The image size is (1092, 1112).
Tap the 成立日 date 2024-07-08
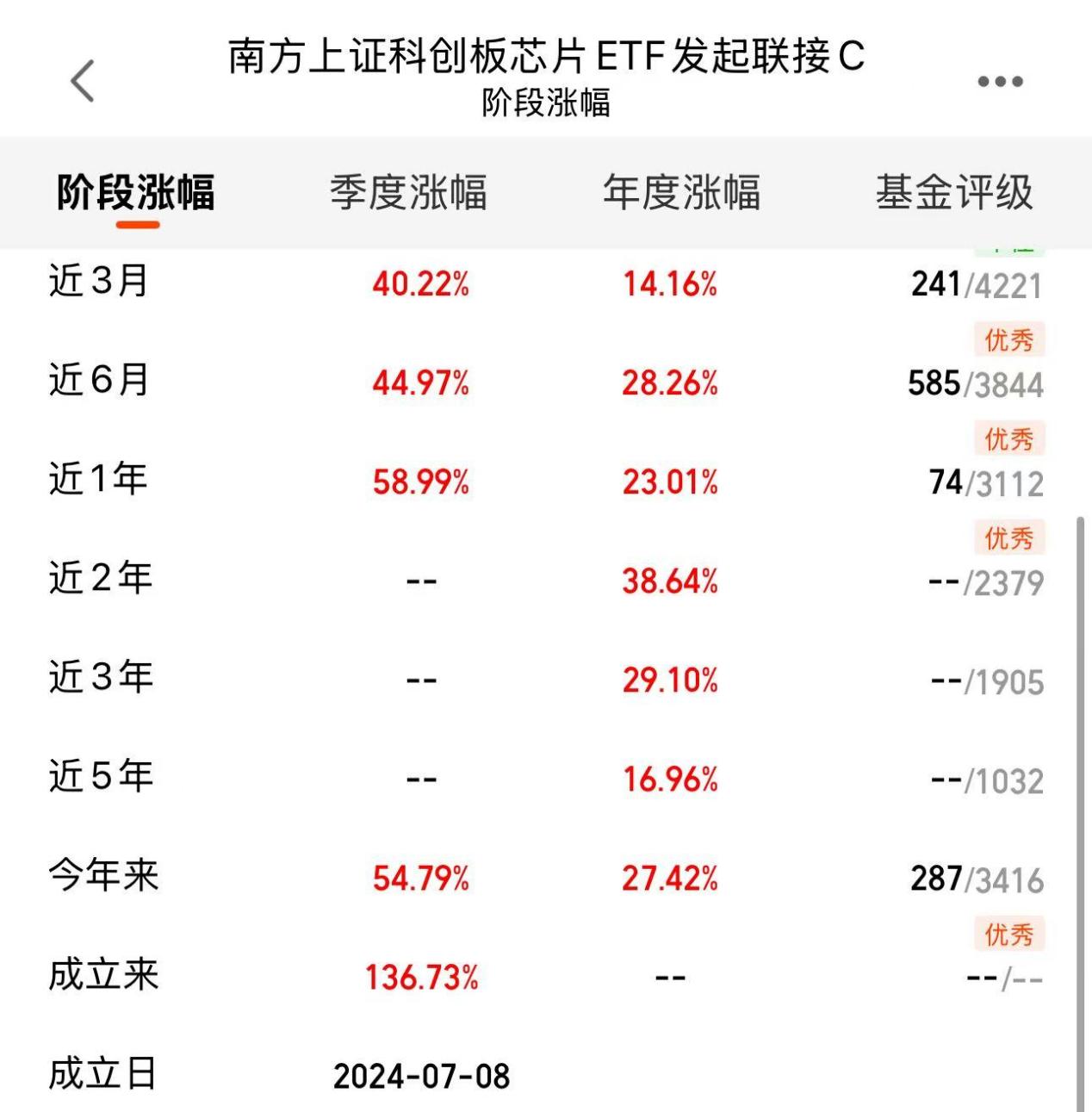423,1075
